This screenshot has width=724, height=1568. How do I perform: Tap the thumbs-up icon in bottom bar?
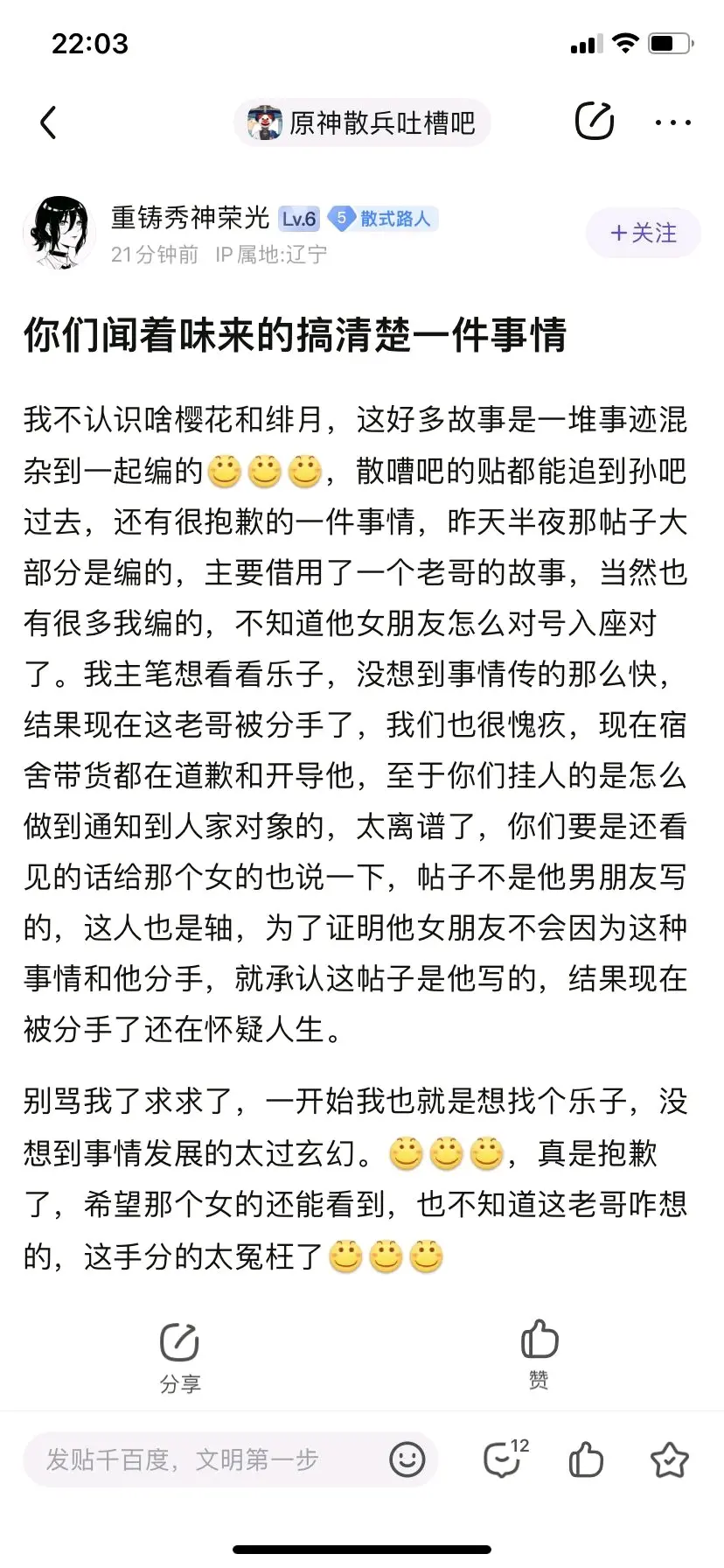click(x=586, y=1459)
